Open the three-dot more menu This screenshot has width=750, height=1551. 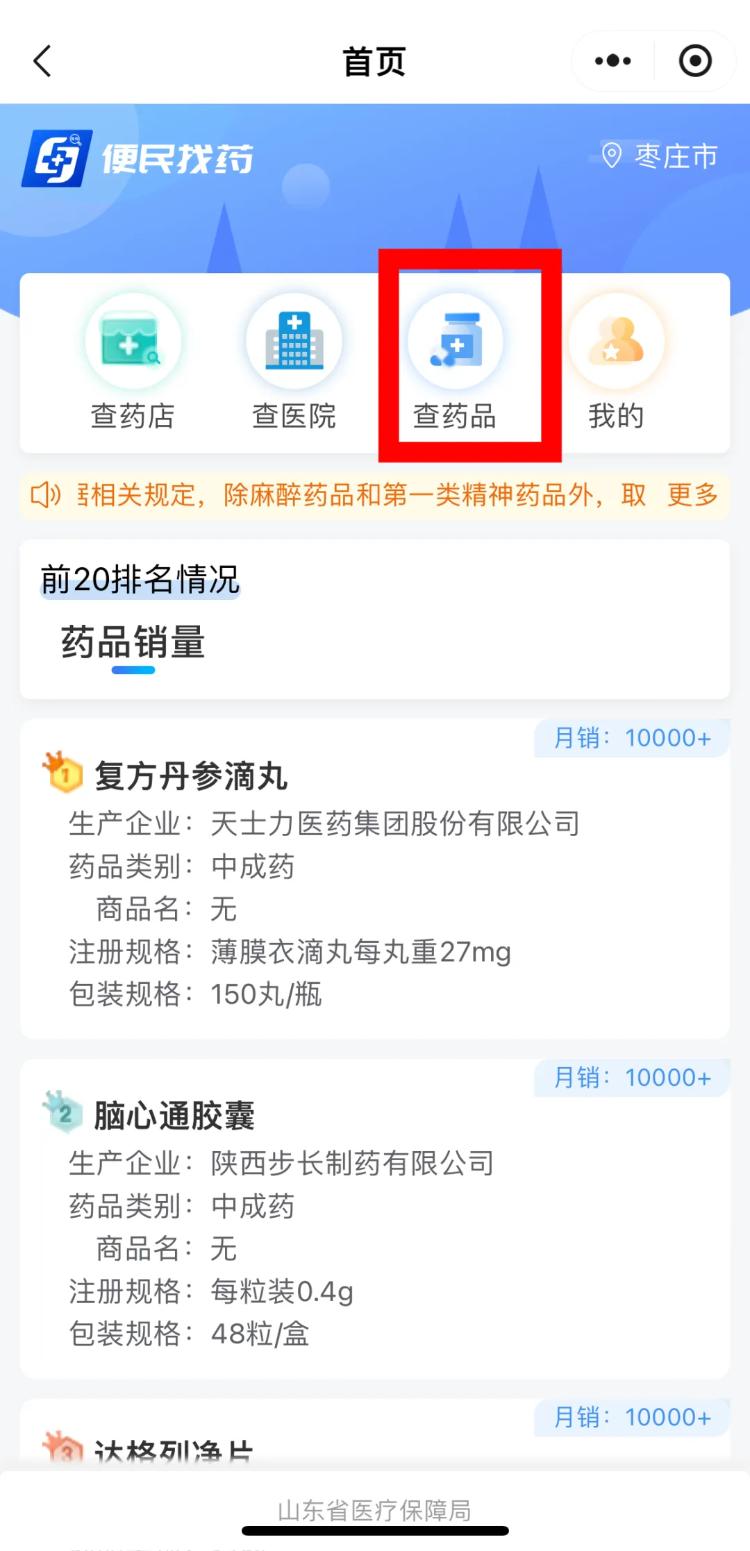click(x=613, y=61)
